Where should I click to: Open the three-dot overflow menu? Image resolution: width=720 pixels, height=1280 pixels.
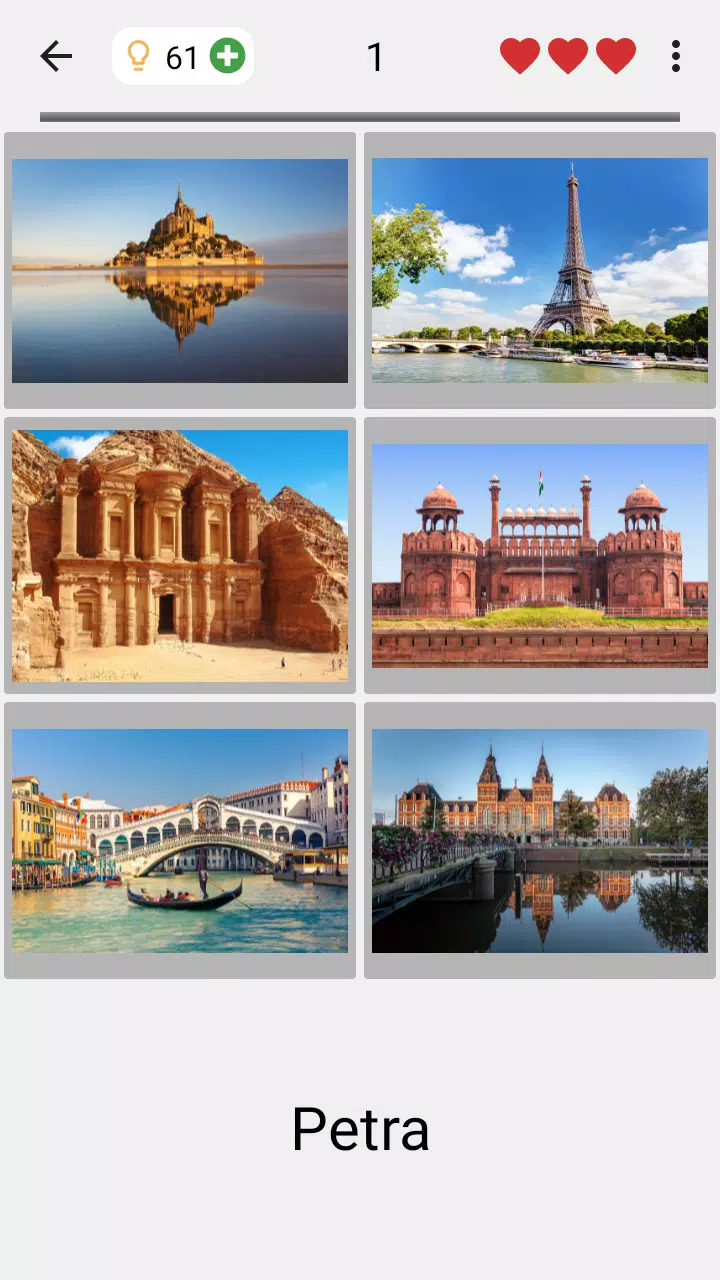click(676, 57)
